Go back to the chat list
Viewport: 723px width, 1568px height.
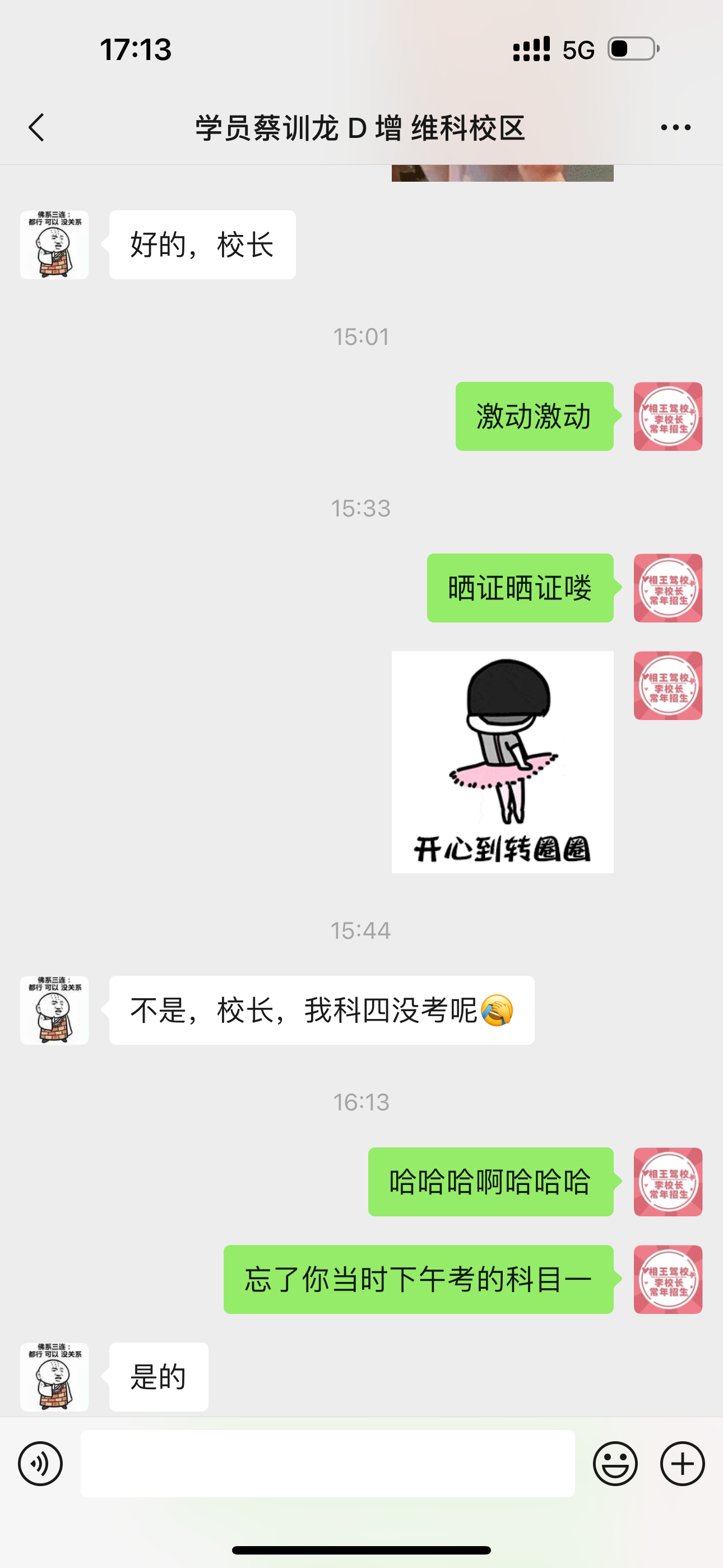coord(36,128)
